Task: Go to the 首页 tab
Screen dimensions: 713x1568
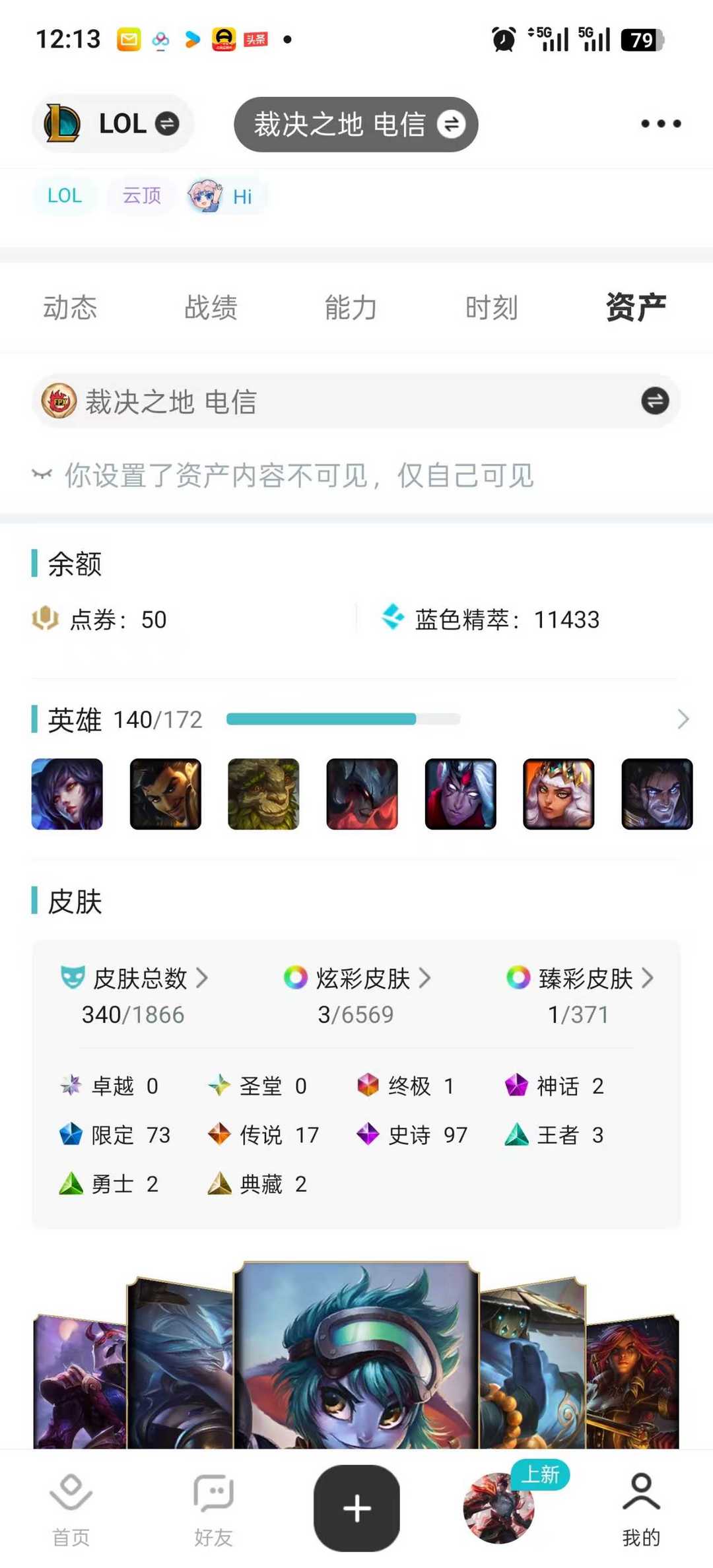Action: tap(71, 1509)
